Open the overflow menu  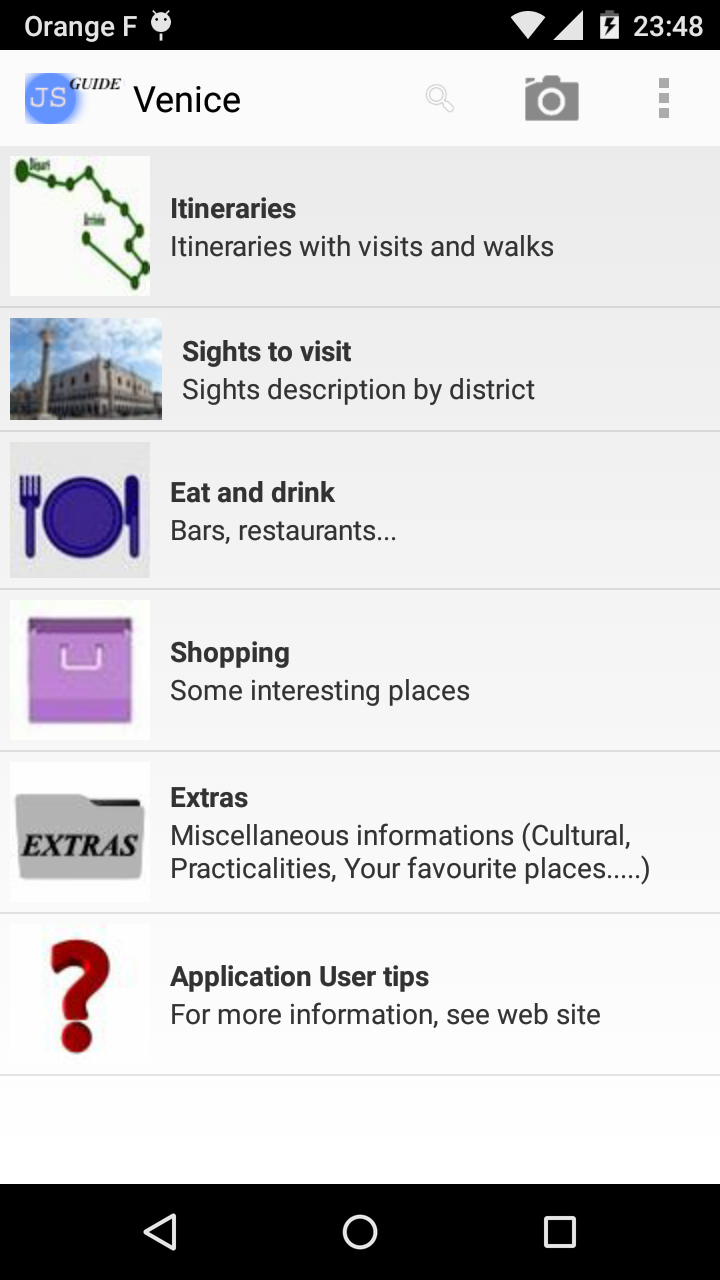point(663,98)
